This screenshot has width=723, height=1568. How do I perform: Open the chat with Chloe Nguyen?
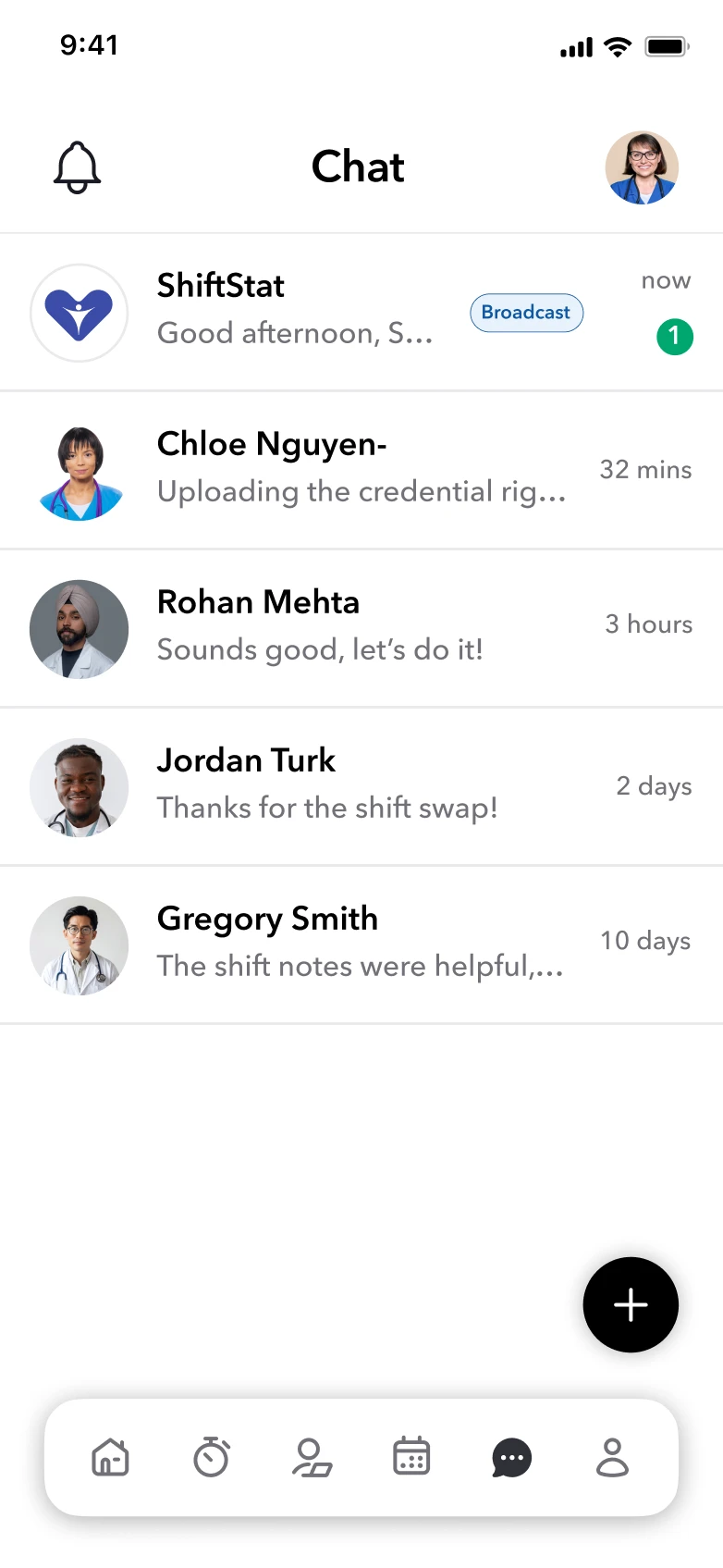(x=361, y=470)
